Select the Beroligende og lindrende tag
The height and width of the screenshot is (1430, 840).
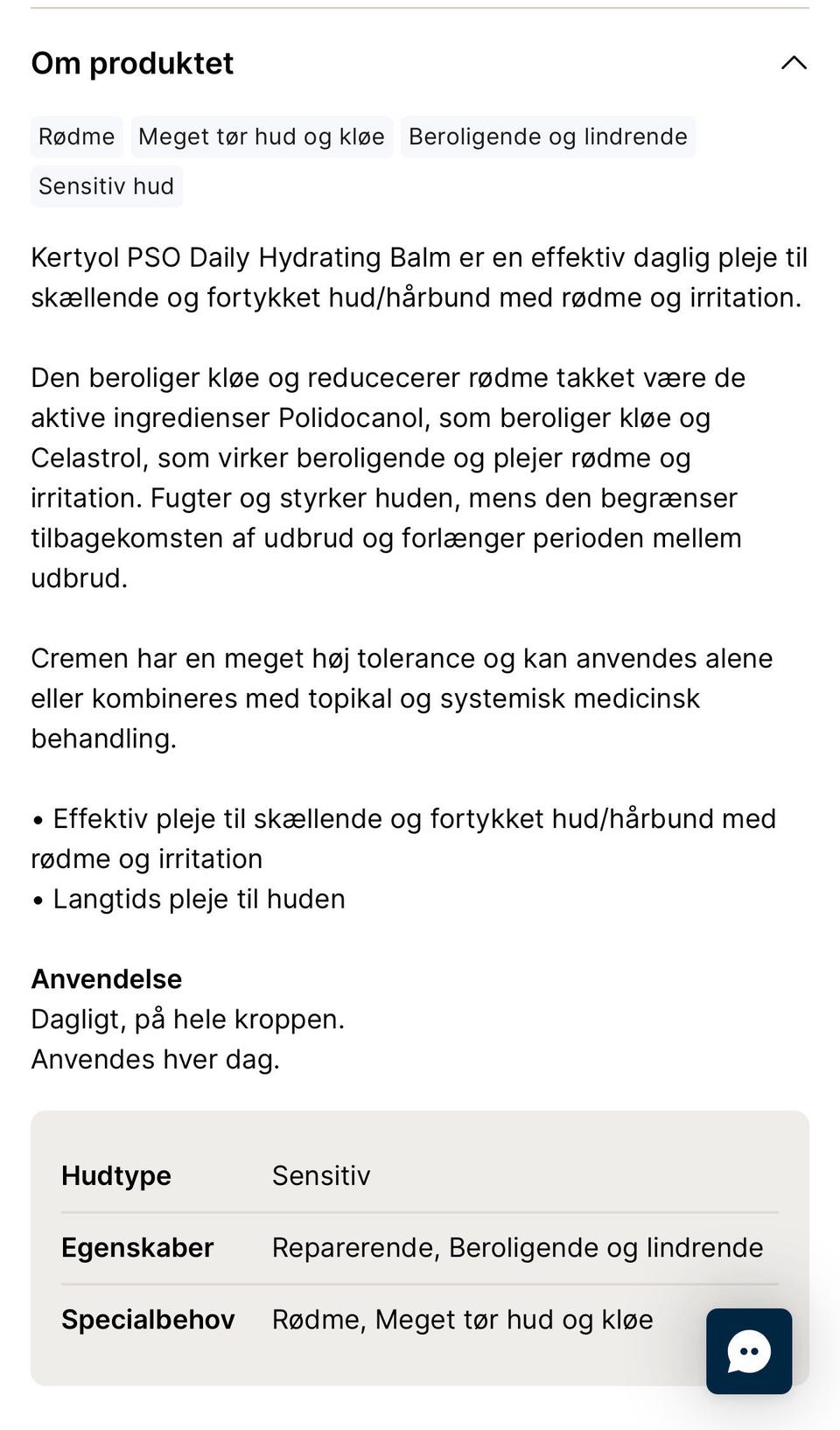(548, 137)
